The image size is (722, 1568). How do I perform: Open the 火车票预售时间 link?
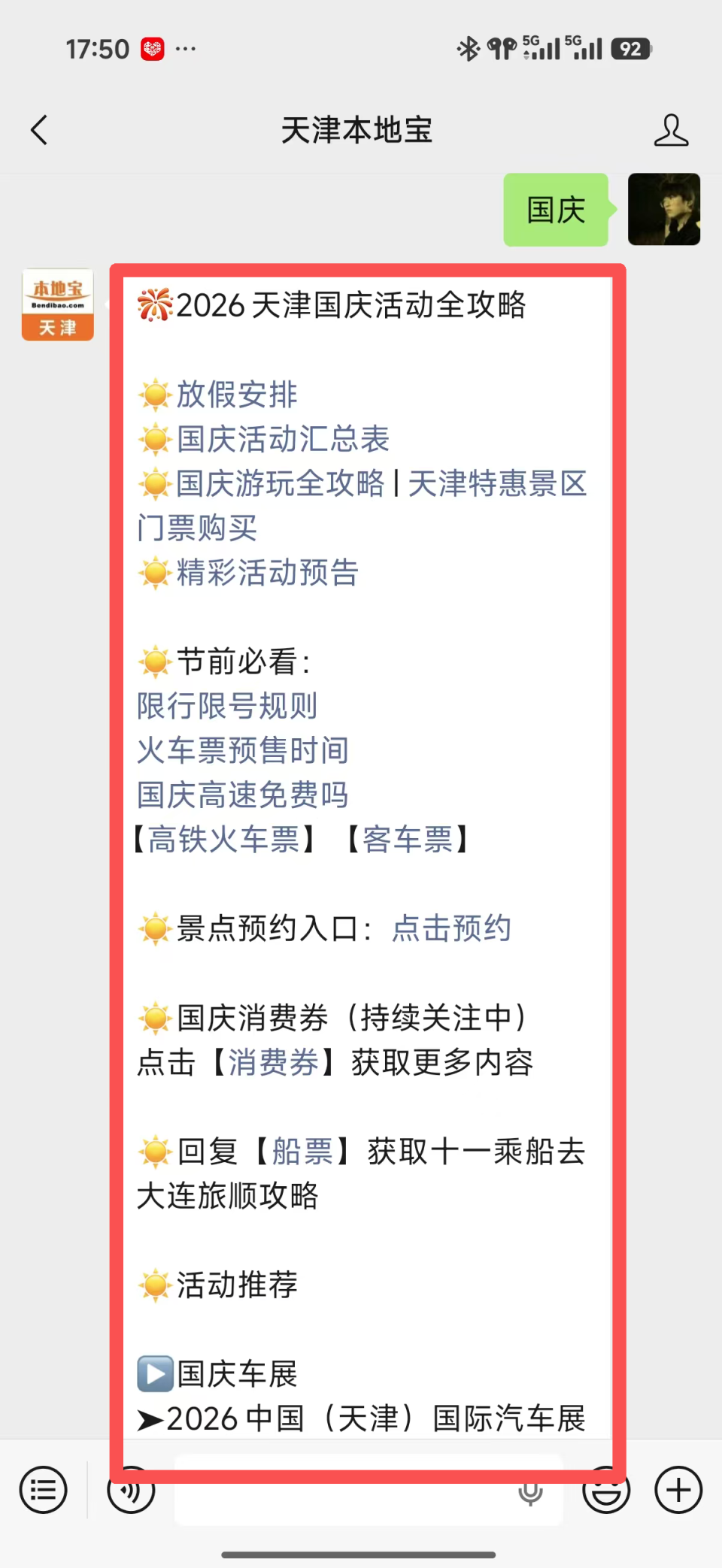(x=243, y=750)
